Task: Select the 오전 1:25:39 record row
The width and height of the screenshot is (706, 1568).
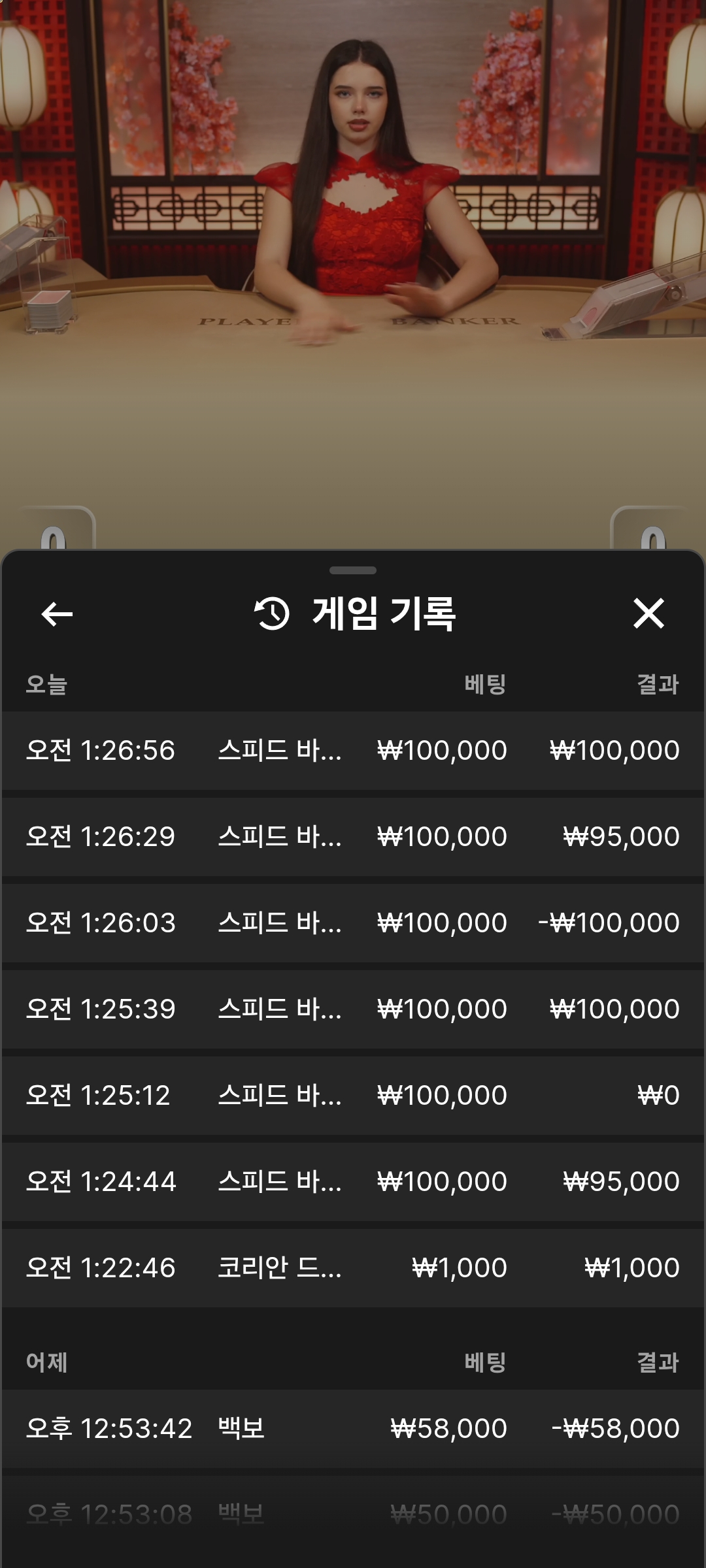Action: click(353, 1009)
